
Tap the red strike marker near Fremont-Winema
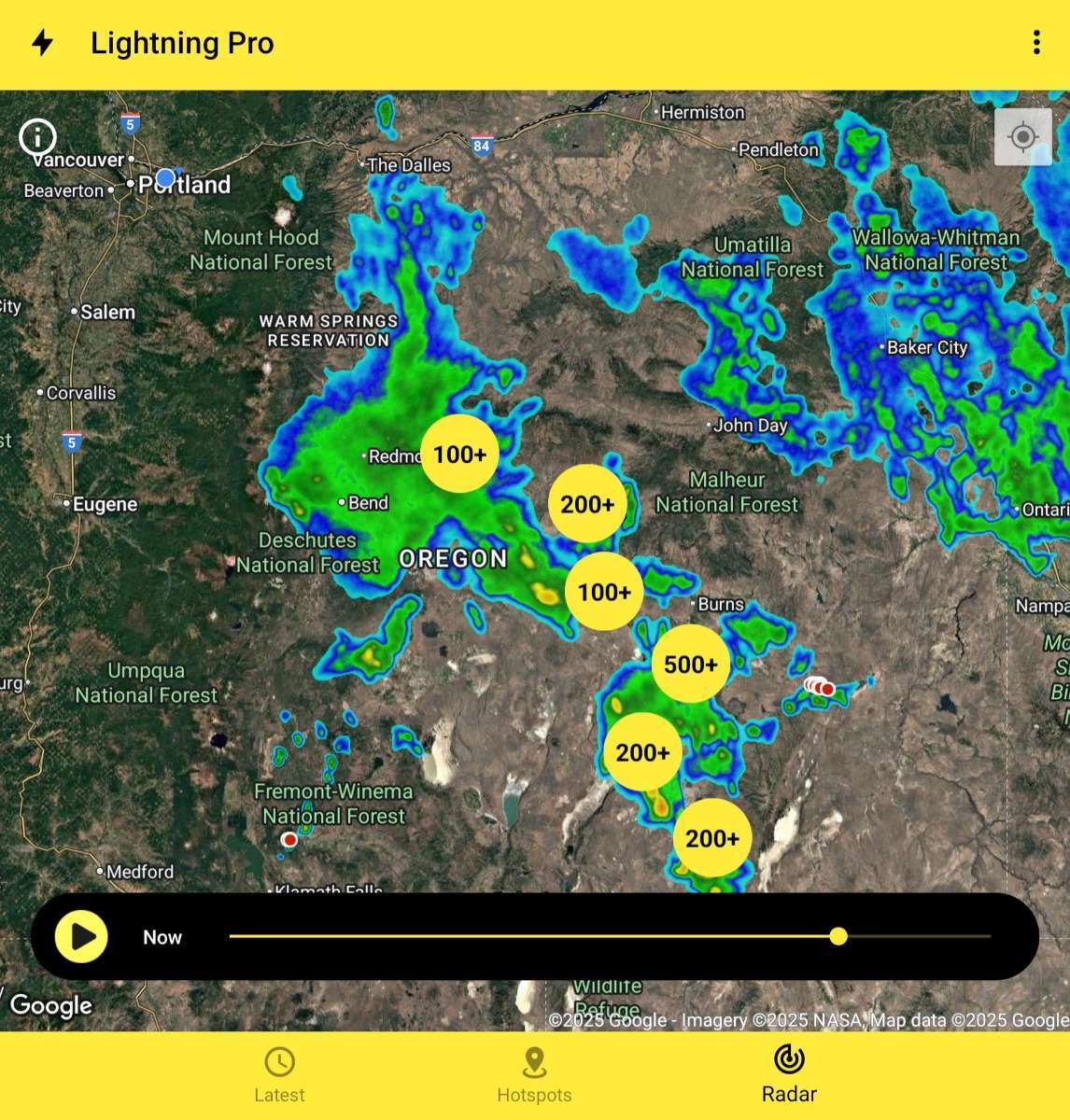coord(289,840)
